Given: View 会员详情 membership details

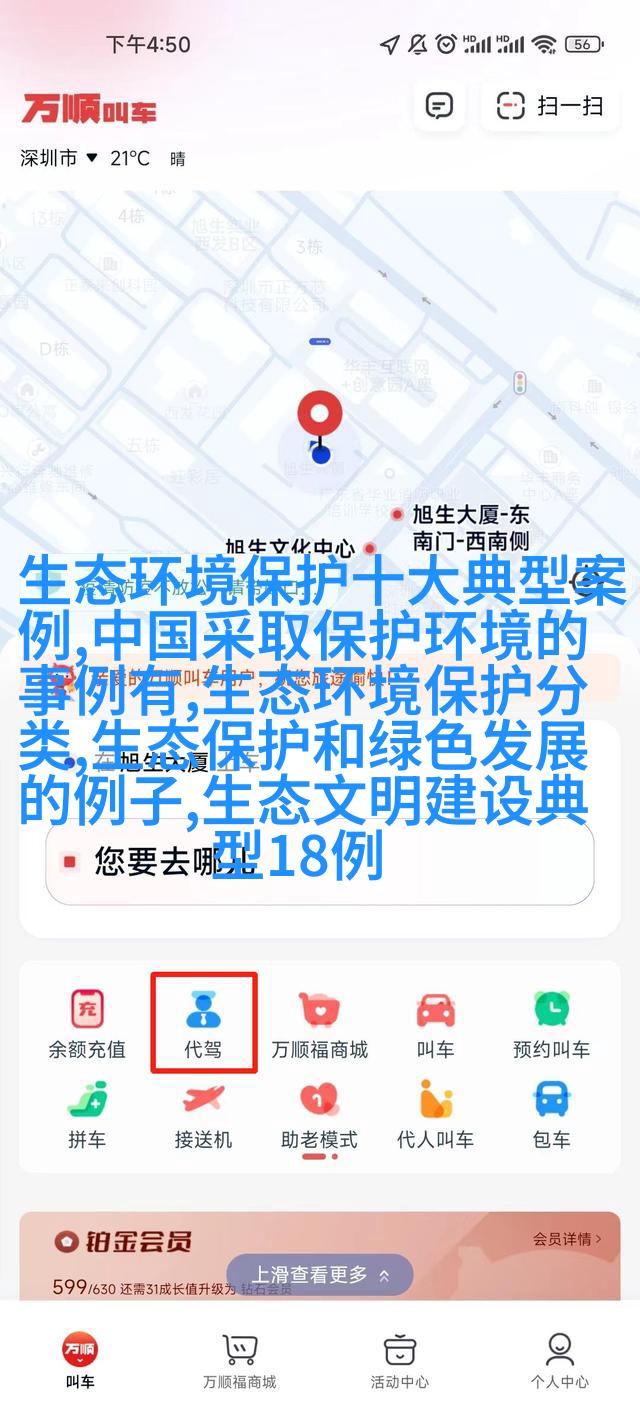Looking at the screenshot, I should [x=567, y=1239].
